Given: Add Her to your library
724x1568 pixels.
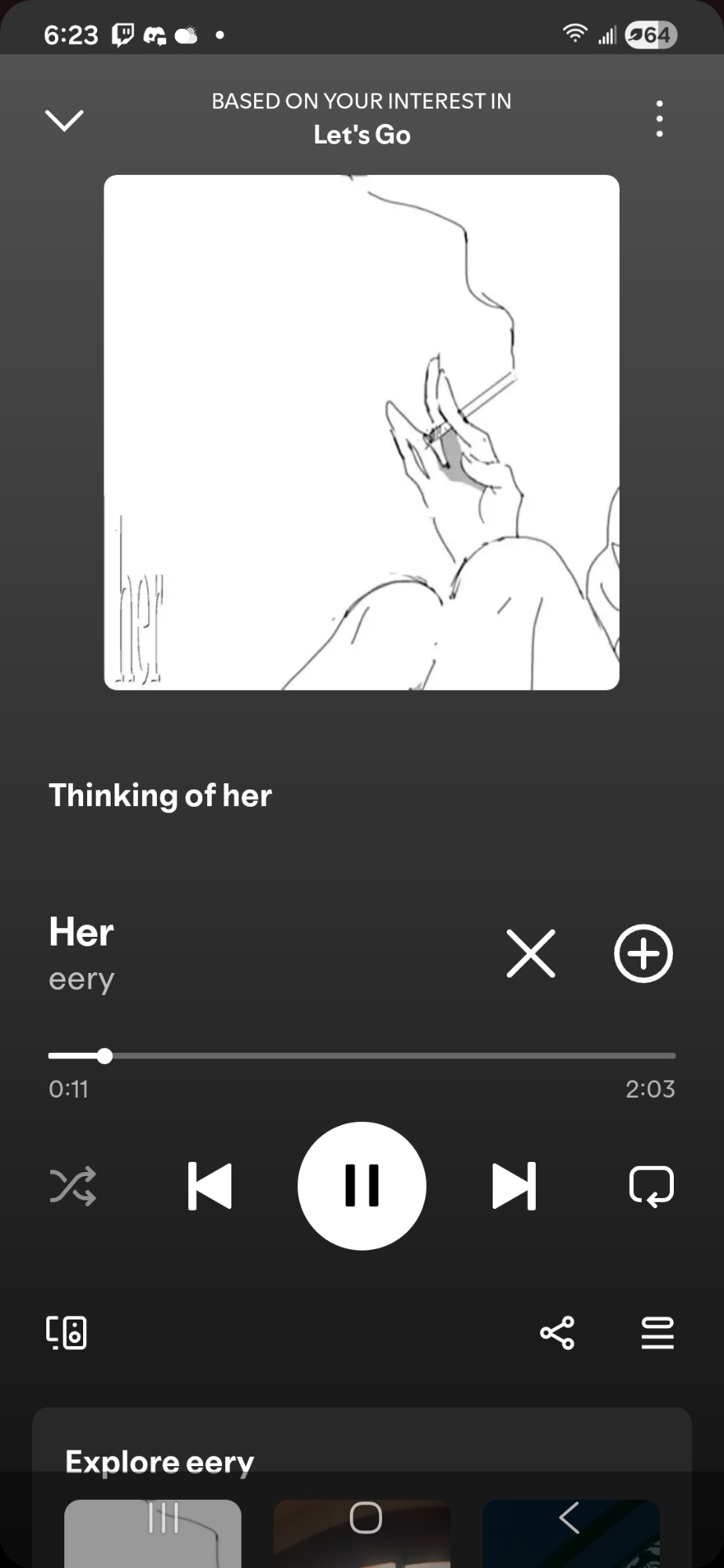Looking at the screenshot, I should [x=643, y=953].
